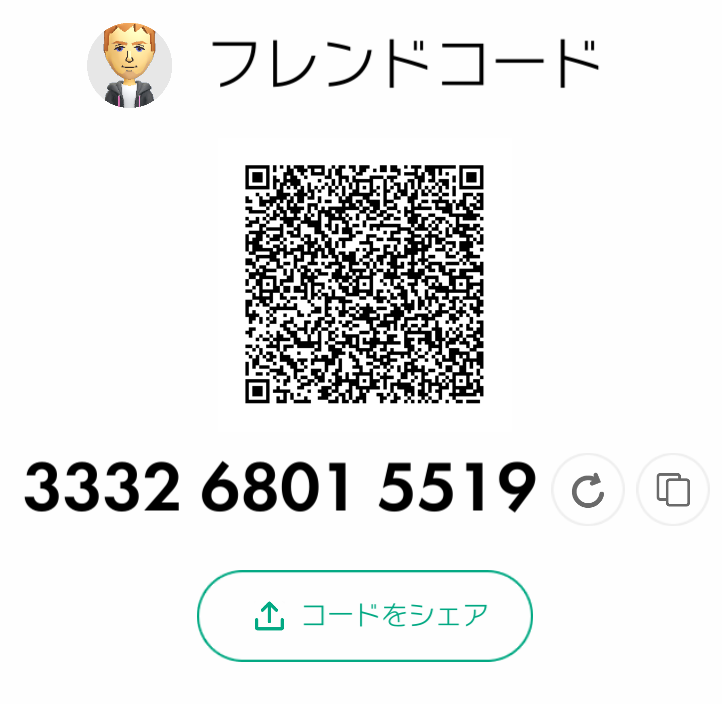Copy the friend code to clipboard
This screenshot has width=722, height=704.
coord(673,490)
